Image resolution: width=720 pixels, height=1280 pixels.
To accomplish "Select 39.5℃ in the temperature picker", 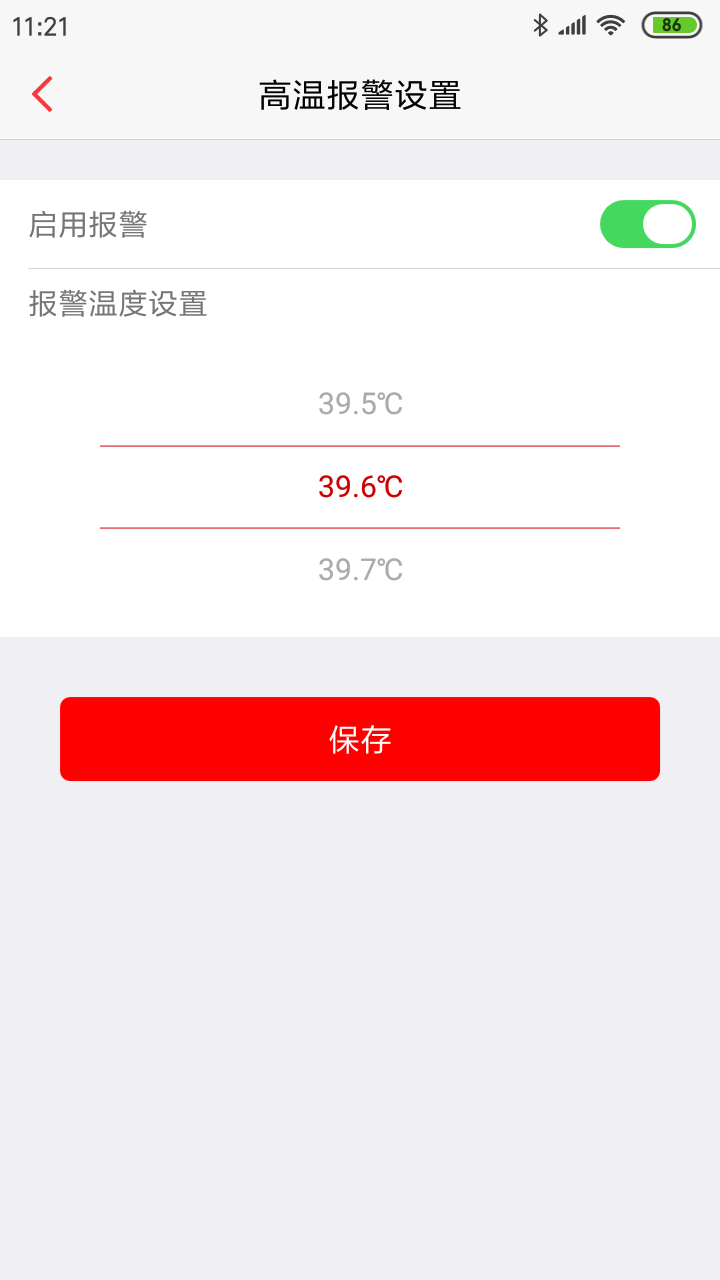I will coord(360,404).
